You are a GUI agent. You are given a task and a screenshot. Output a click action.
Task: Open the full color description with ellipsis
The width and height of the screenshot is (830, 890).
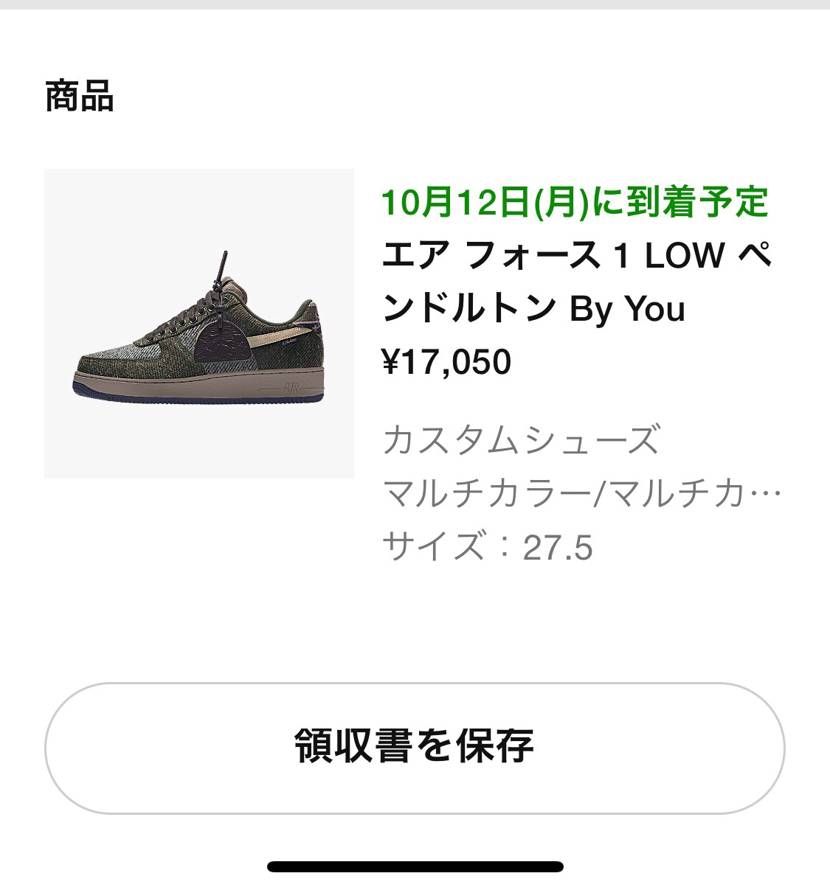point(585,493)
